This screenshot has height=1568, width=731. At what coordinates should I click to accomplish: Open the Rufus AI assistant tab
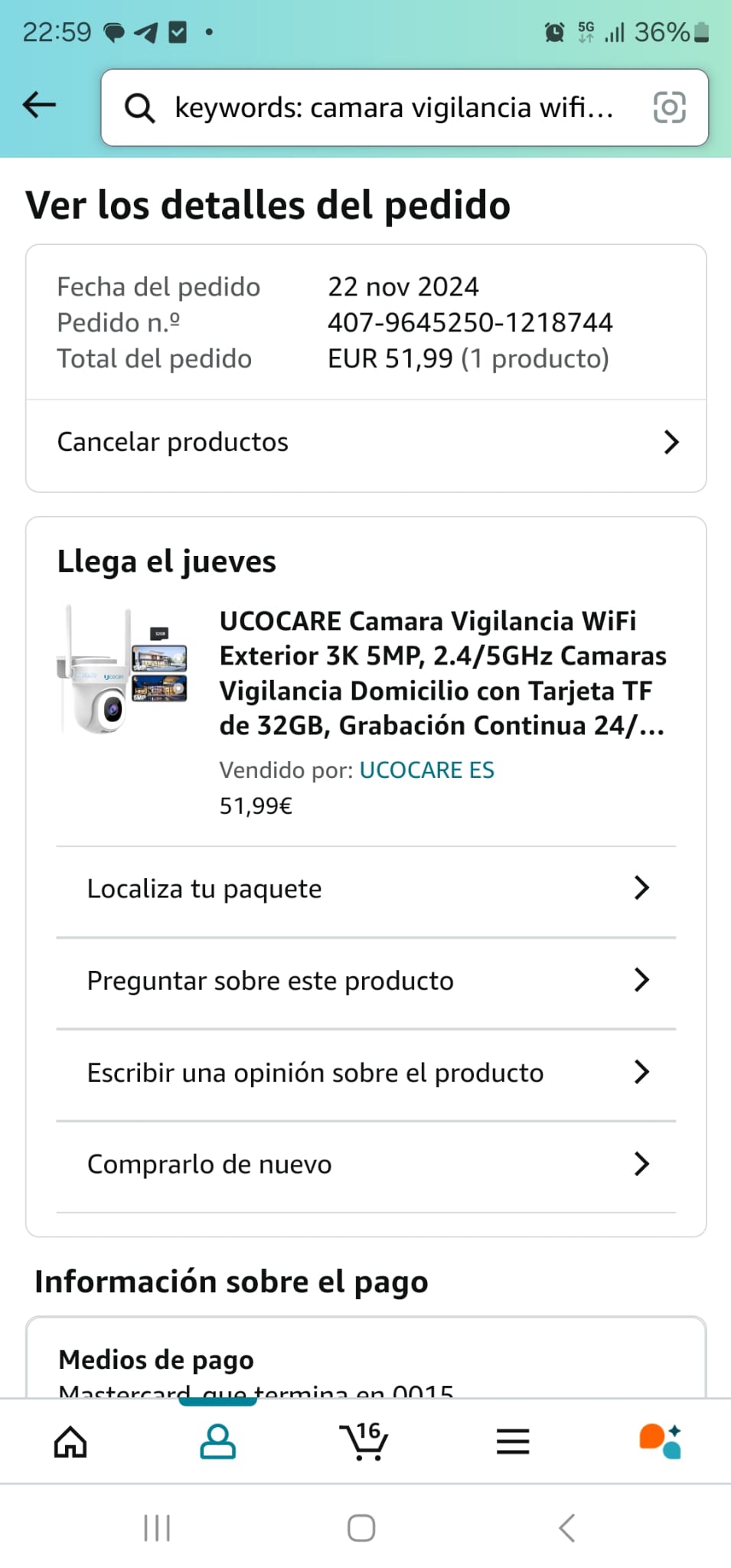coord(660,1442)
